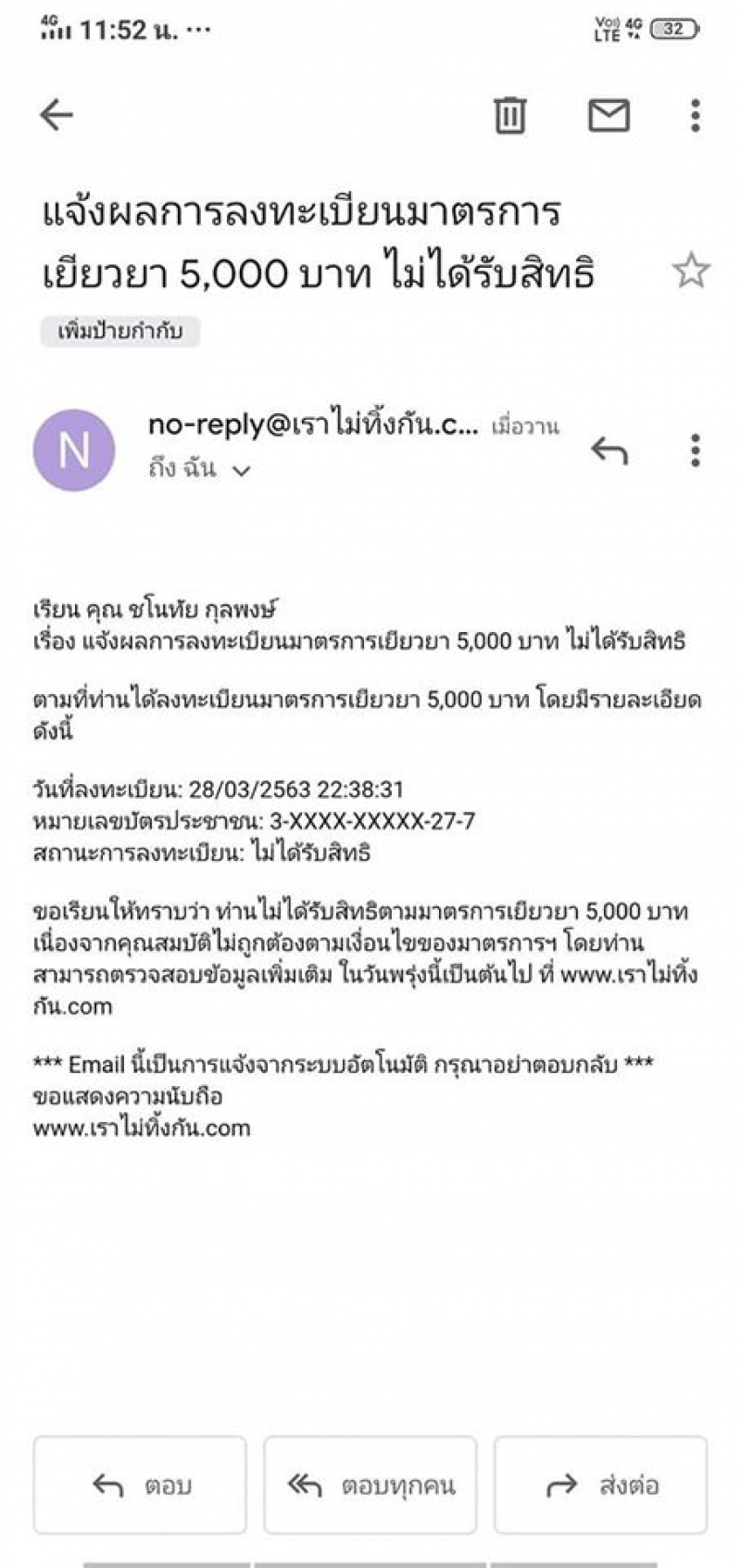
Task: Expand recipient details next to ถึง ฉัน
Action: coord(241,471)
